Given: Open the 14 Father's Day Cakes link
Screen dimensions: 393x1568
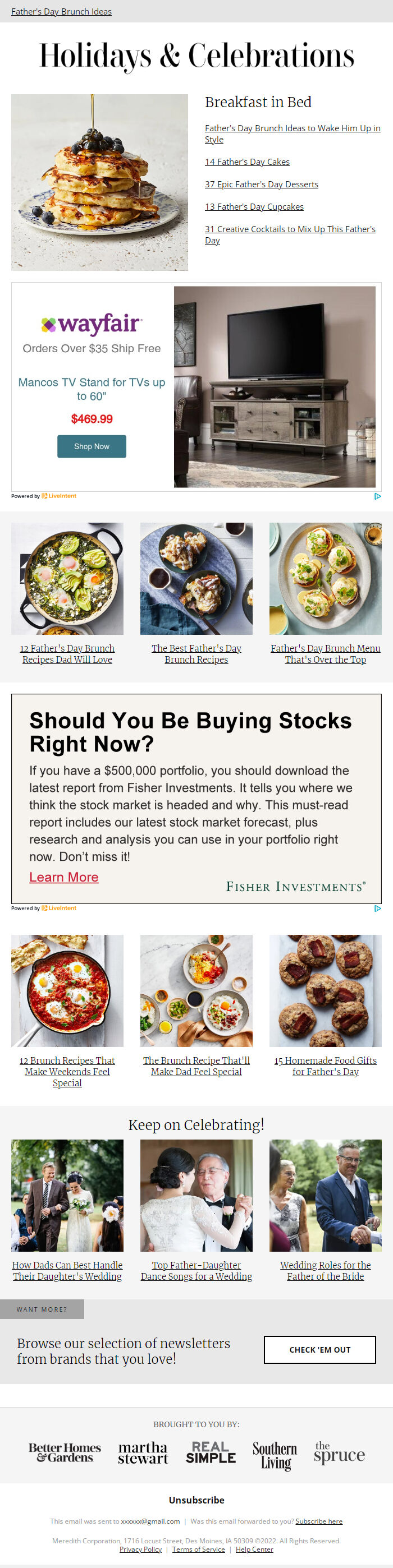Looking at the screenshot, I should pos(247,162).
